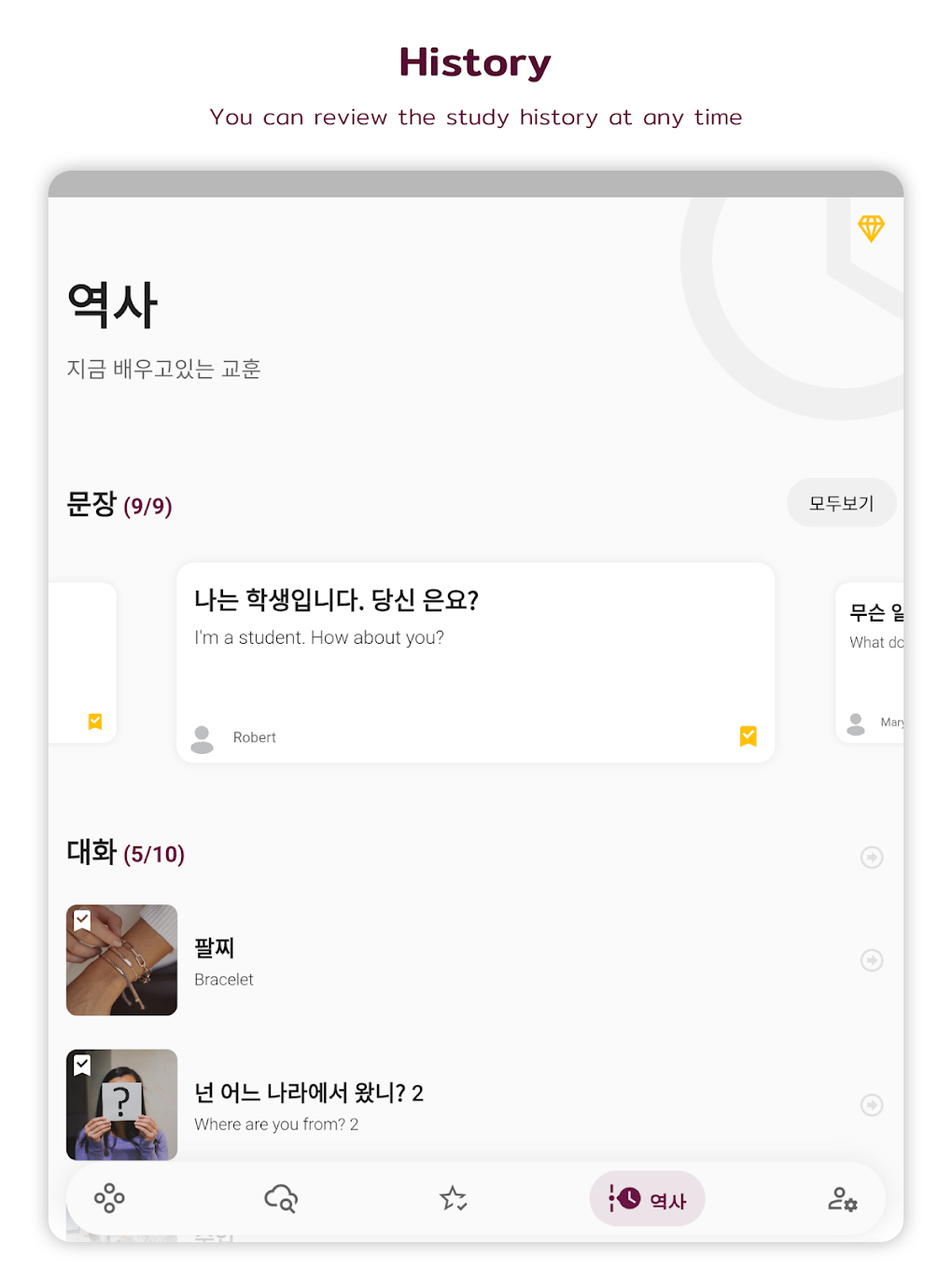
Task: Tap the 문장 progress count (9/9)
Action: pyautogui.click(x=149, y=506)
